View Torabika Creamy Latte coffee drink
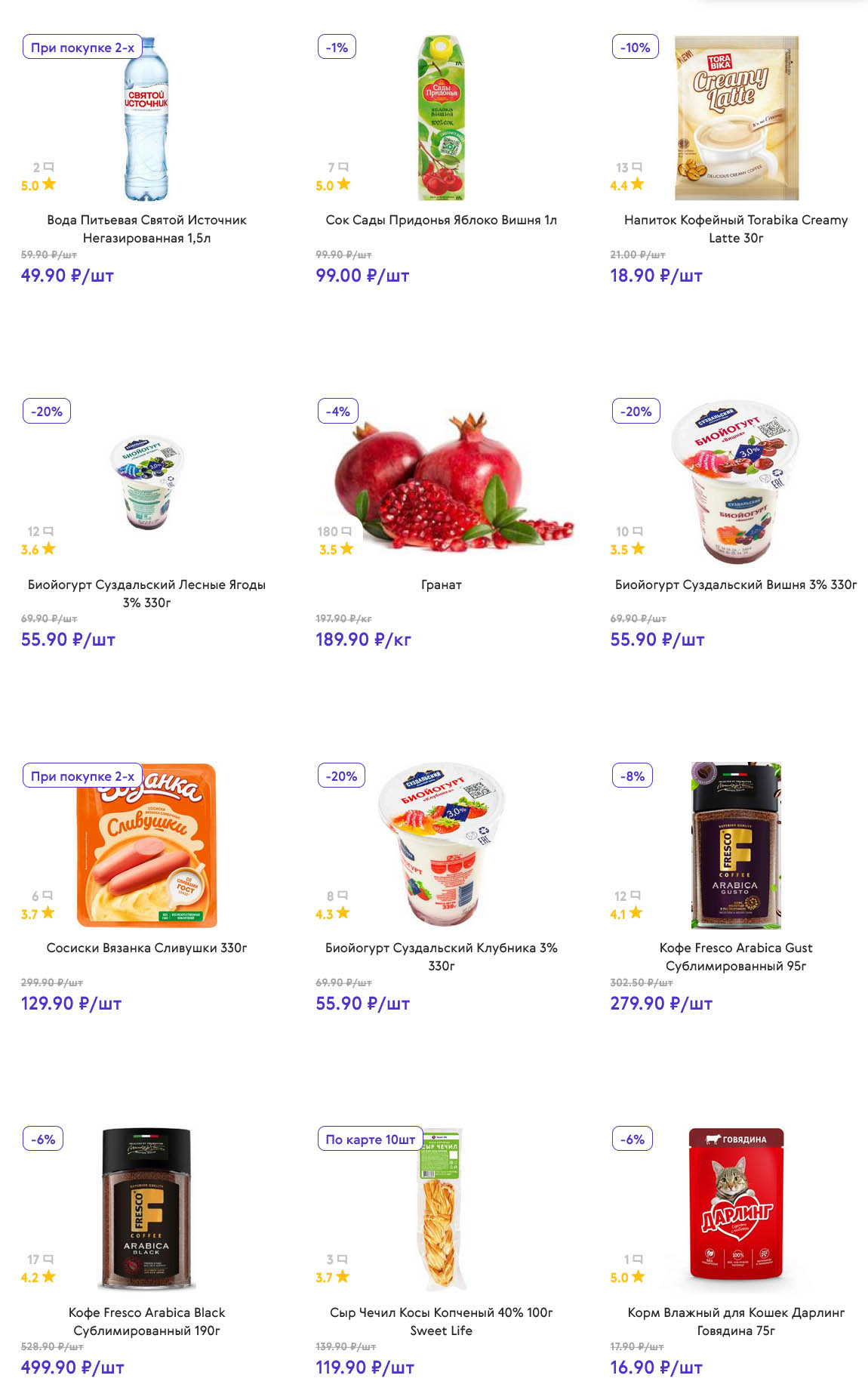868x1400 pixels. tap(736, 119)
